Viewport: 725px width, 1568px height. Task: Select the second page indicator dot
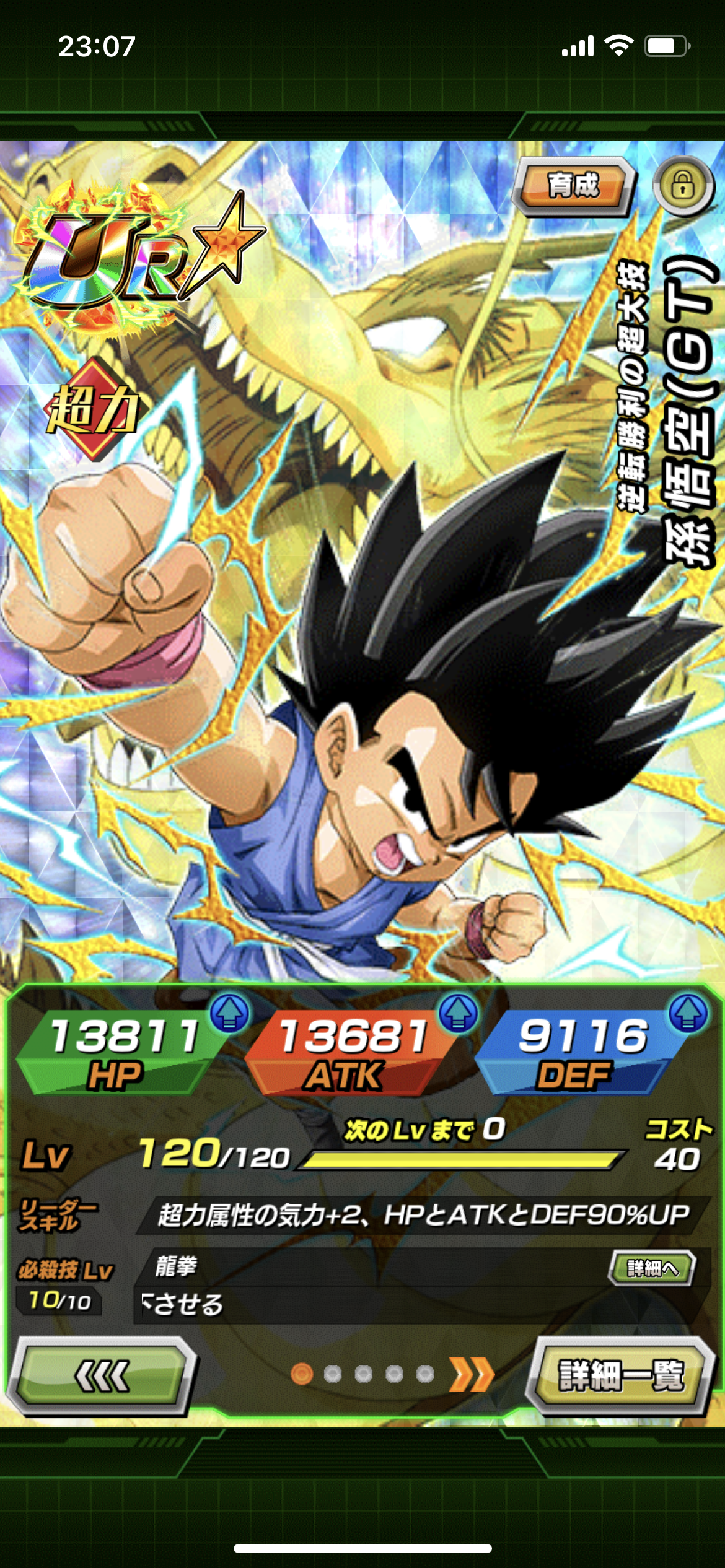pos(333,1374)
